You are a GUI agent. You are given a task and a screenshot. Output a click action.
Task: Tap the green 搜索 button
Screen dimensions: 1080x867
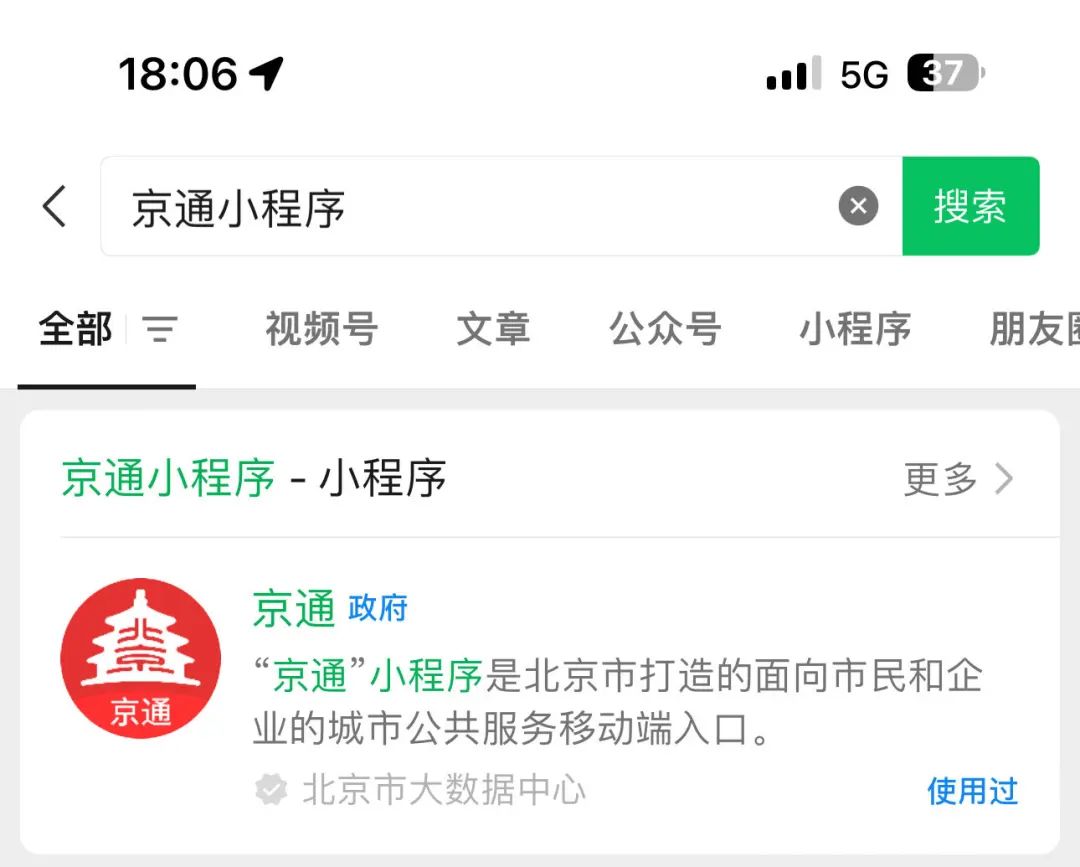click(x=970, y=207)
